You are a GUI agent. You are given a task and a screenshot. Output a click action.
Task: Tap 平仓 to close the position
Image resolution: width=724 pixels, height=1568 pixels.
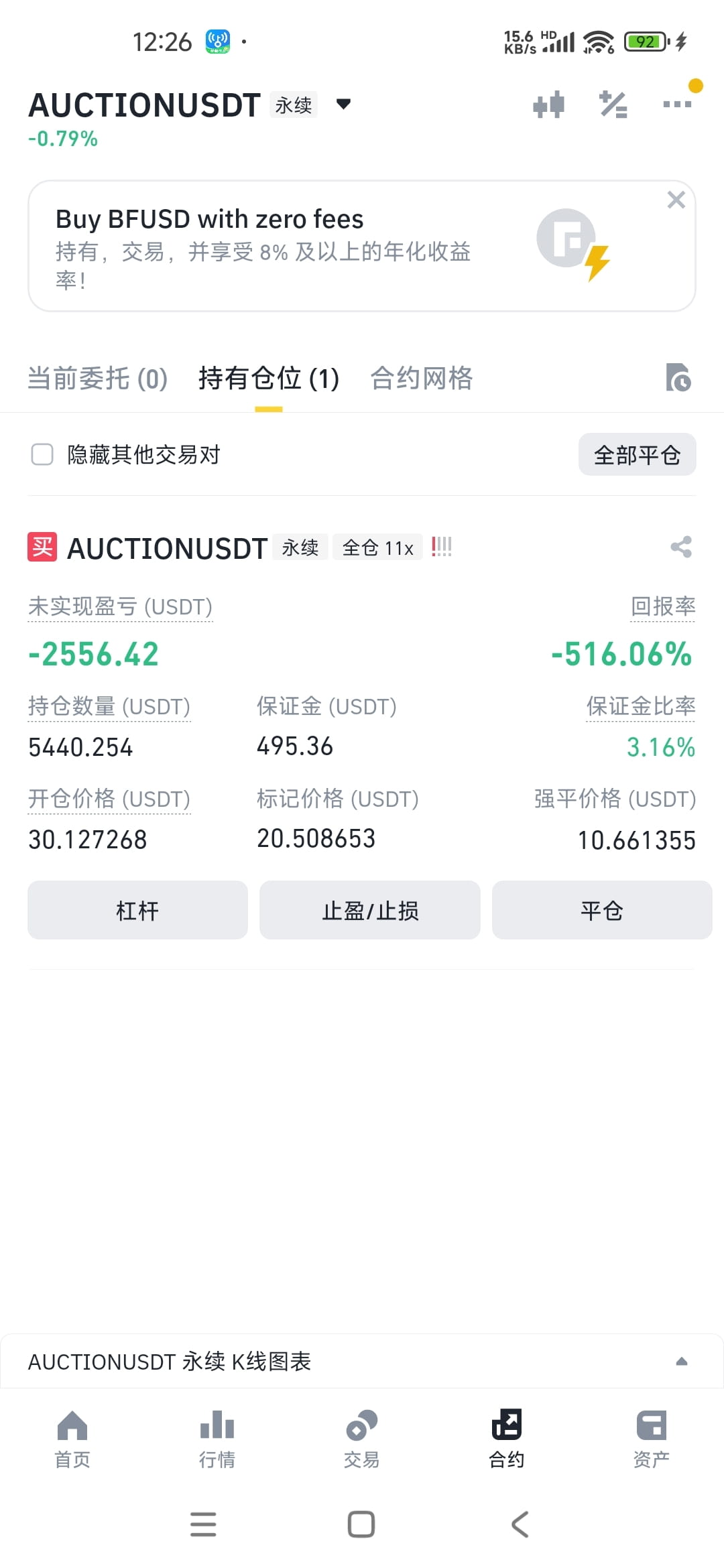point(602,910)
